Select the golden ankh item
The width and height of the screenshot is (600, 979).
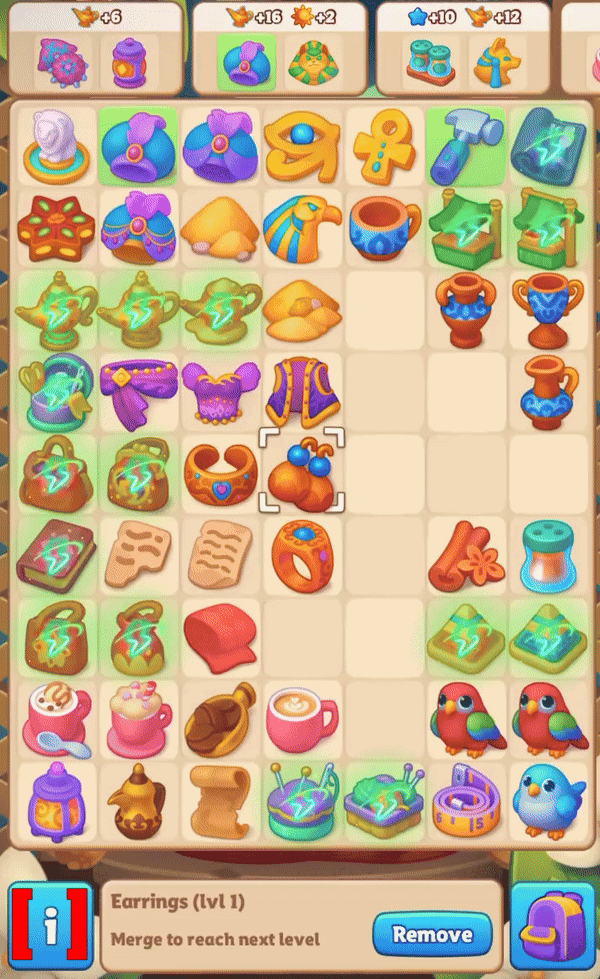pyautogui.click(x=383, y=146)
